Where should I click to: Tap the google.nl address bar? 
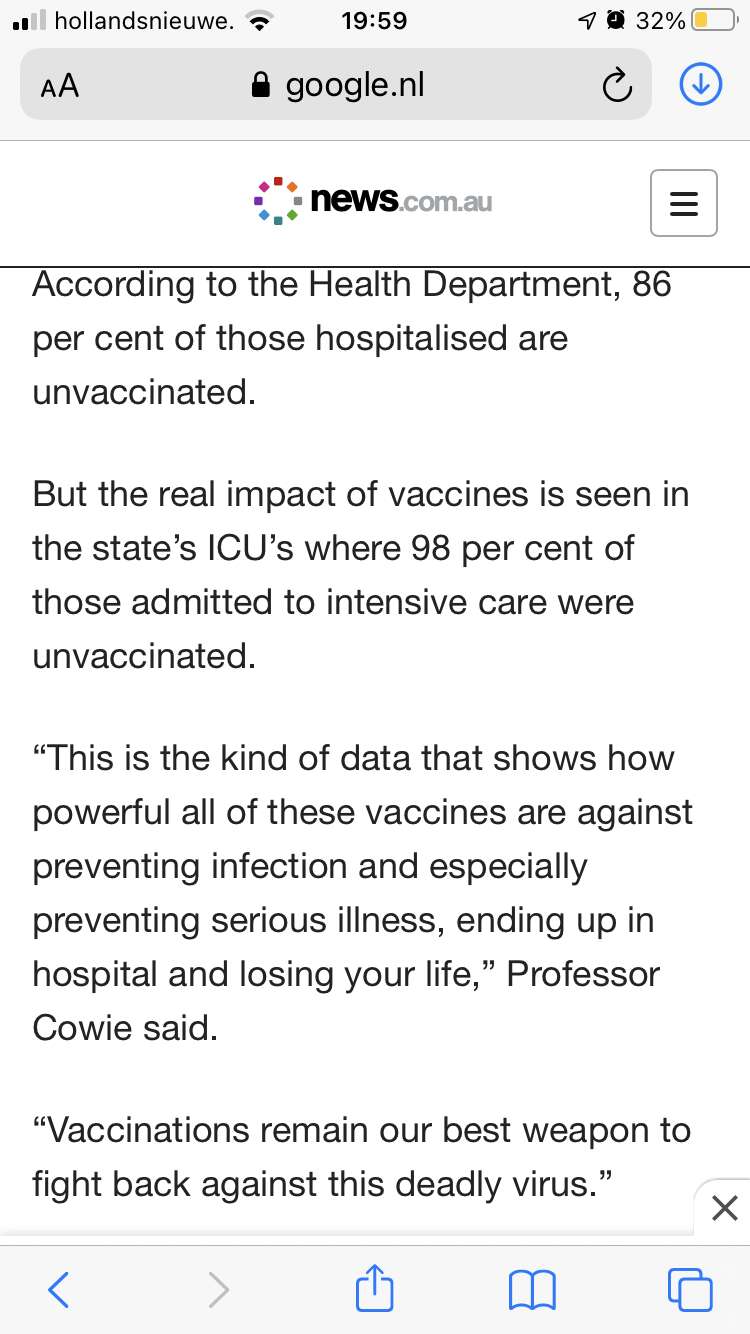[337, 86]
